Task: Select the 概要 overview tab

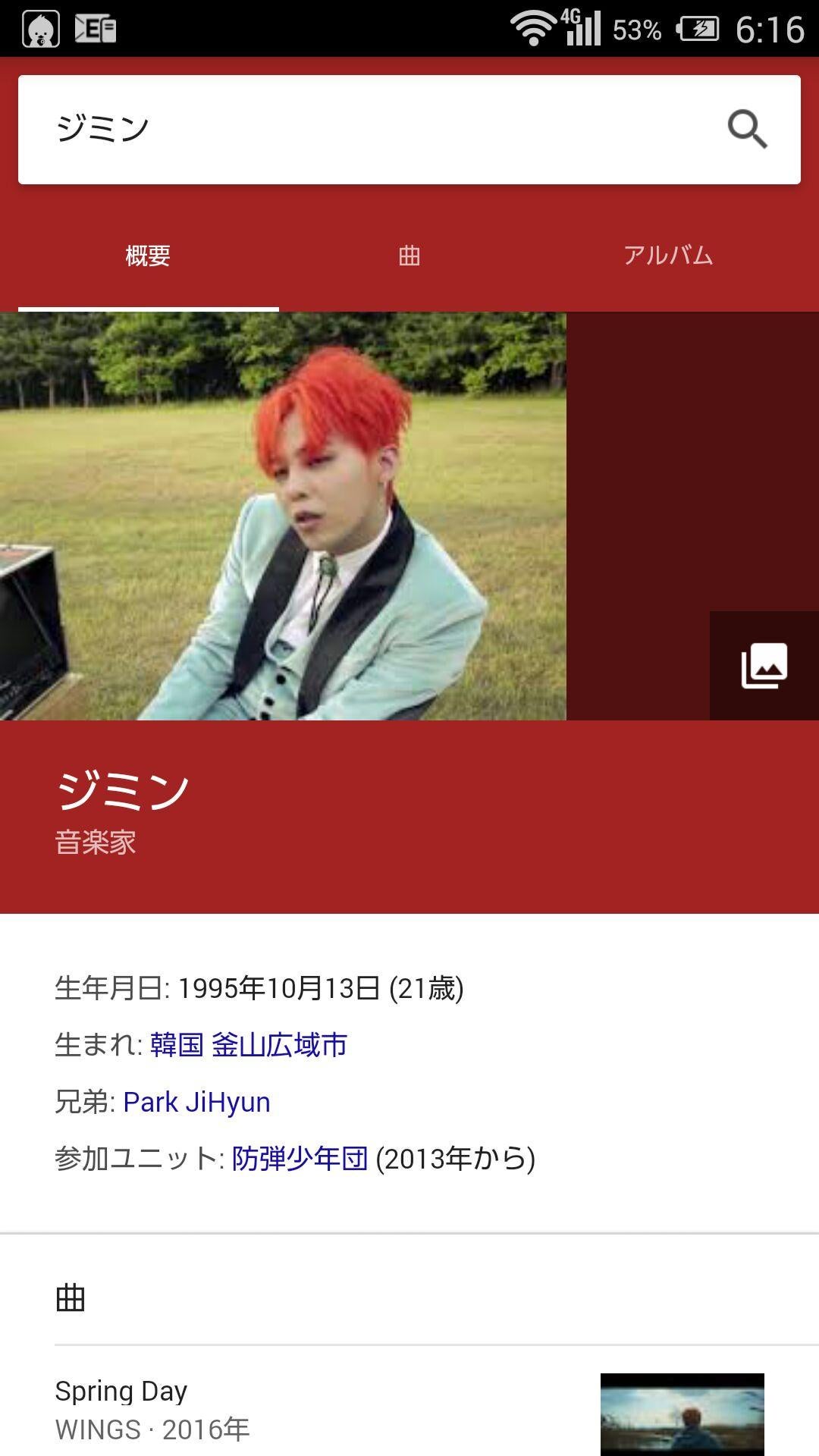Action: point(148,256)
